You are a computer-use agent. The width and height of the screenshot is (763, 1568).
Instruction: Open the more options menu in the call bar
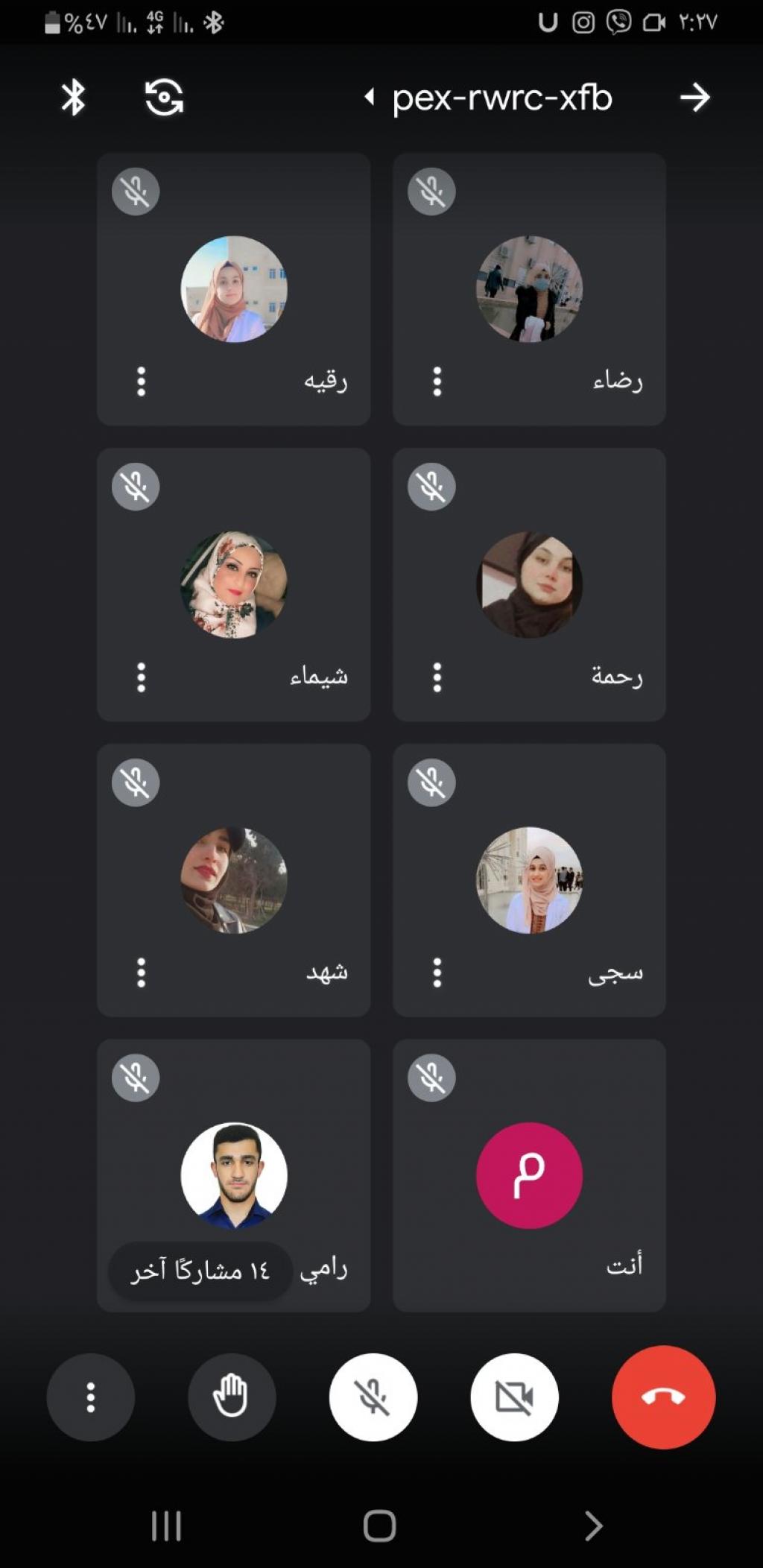pos(91,1397)
